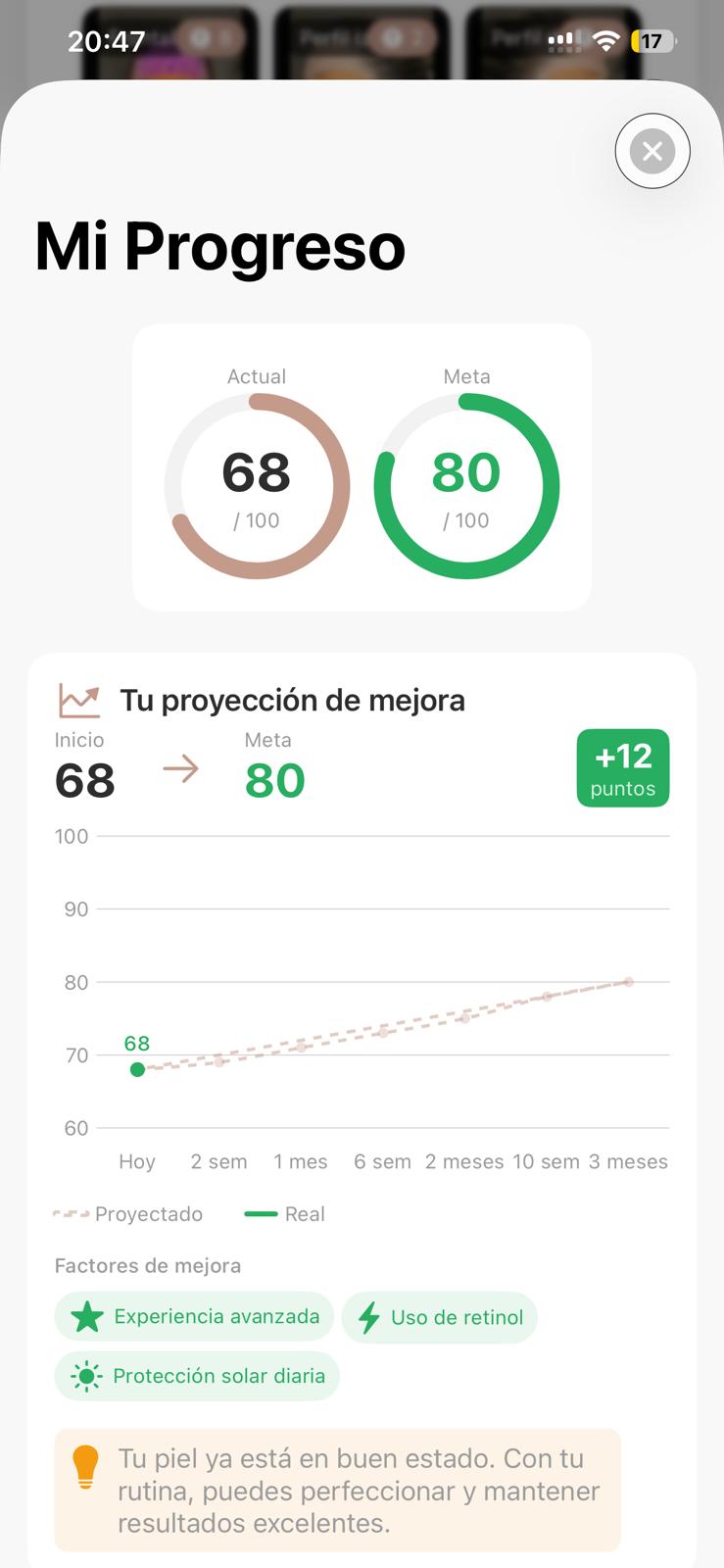Click the sun icon on Protección solar diaria
The width and height of the screenshot is (724, 1568).
click(86, 1376)
